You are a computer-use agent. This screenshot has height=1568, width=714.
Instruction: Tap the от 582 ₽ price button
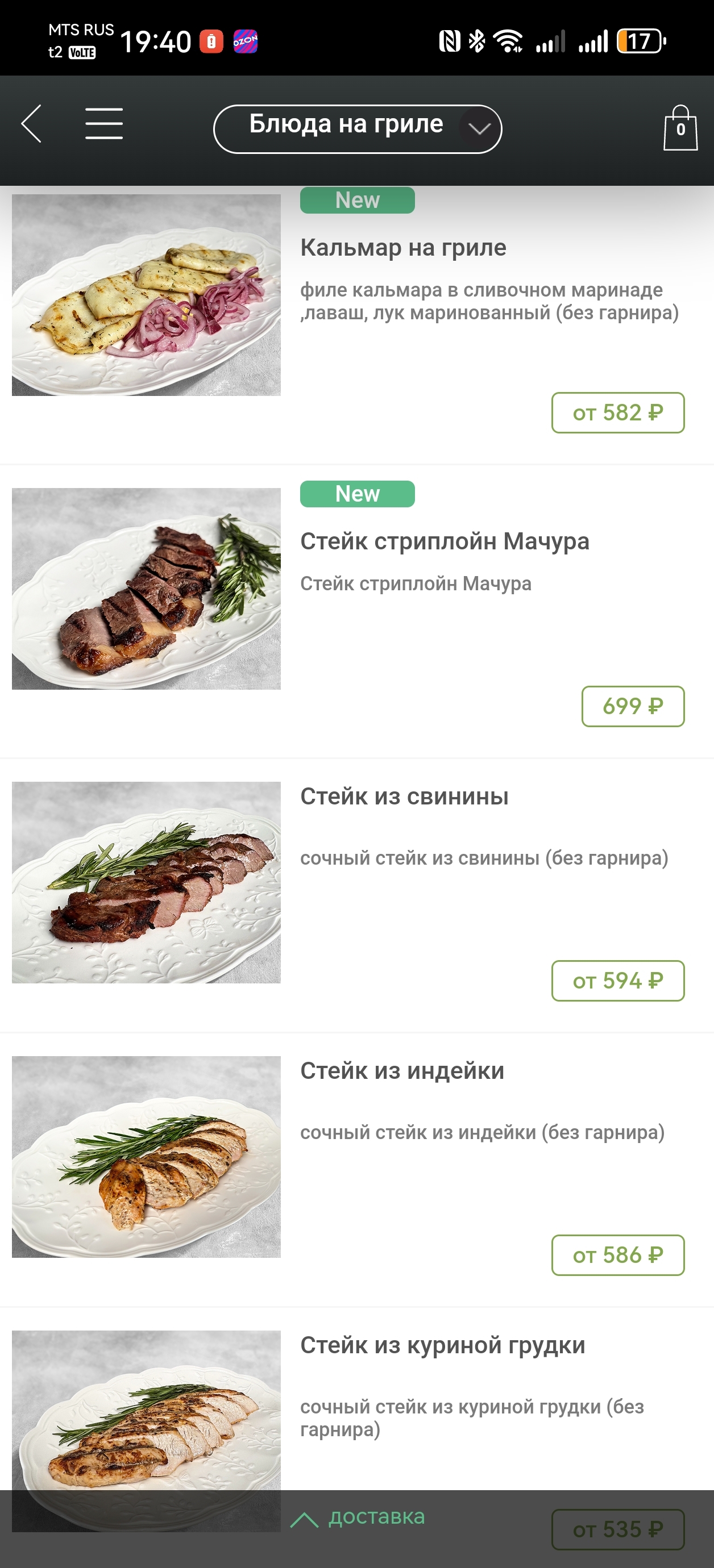618,412
